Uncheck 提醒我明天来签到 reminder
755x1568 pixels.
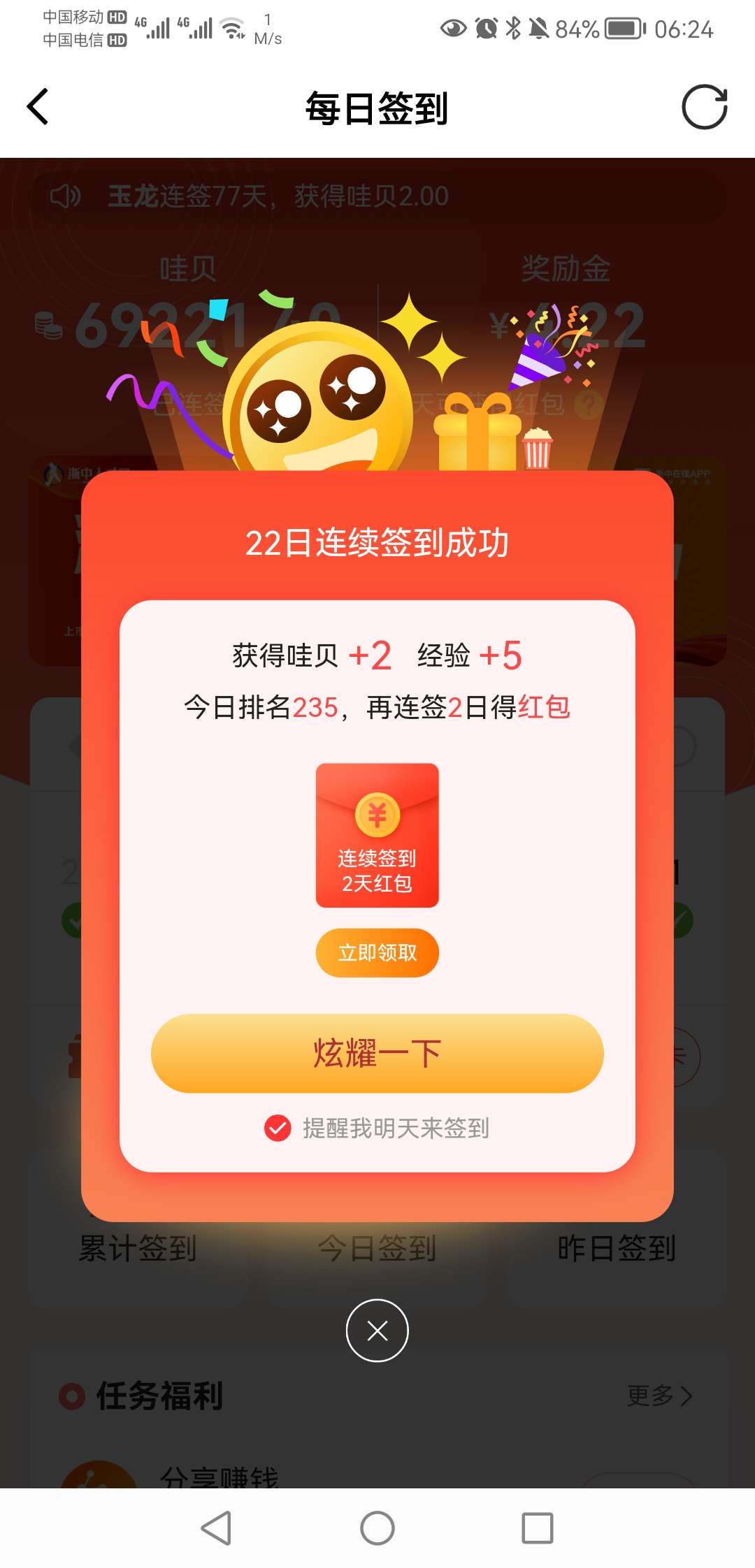[x=278, y=1127]
